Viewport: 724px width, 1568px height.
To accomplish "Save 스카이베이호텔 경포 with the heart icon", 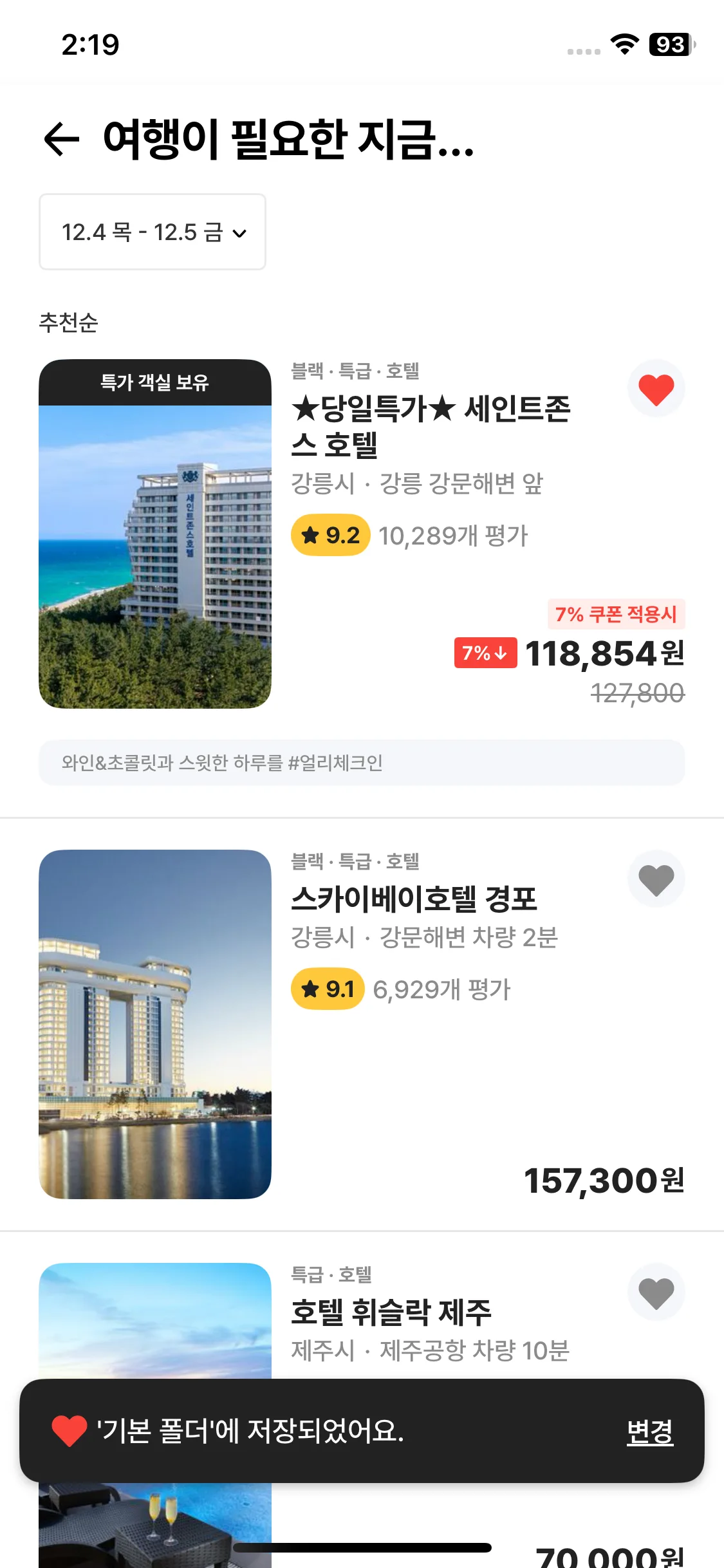I will [656, 879].
